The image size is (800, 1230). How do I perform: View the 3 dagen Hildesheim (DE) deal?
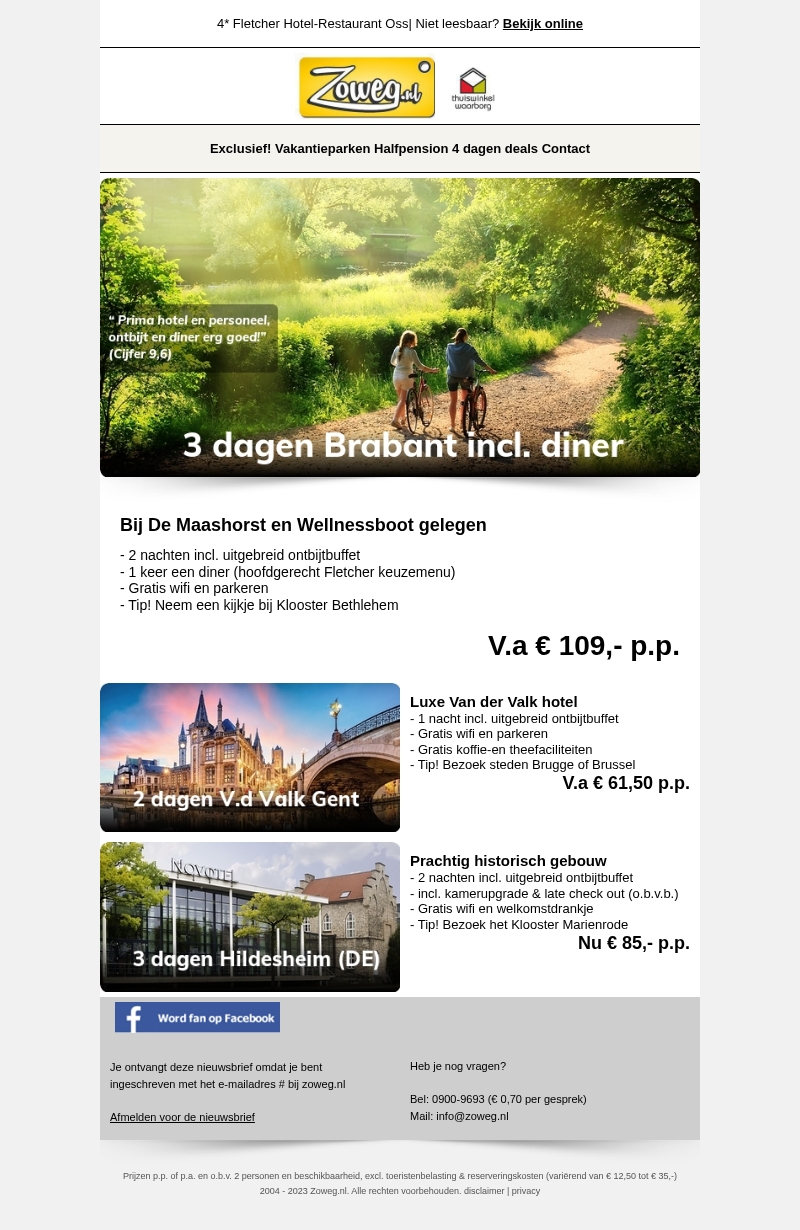pyautogui.click(x=250, y=916)
